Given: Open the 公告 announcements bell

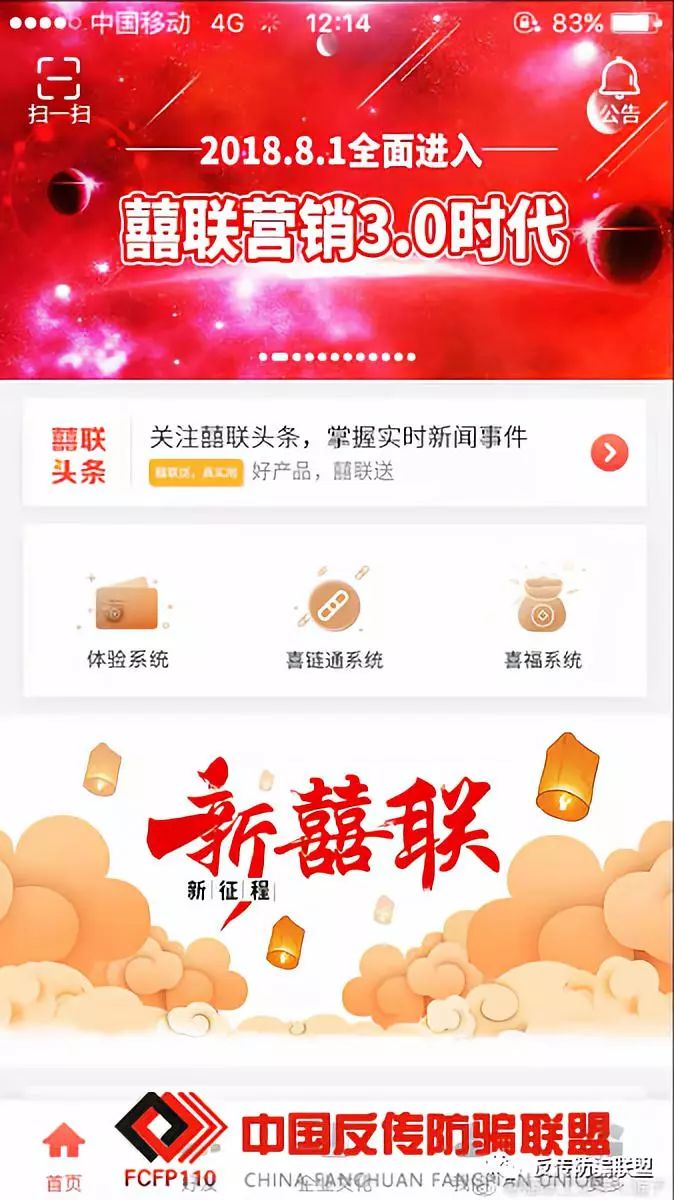Looking at the screenshot, I should pyautogui.click(x=619, y=90).
